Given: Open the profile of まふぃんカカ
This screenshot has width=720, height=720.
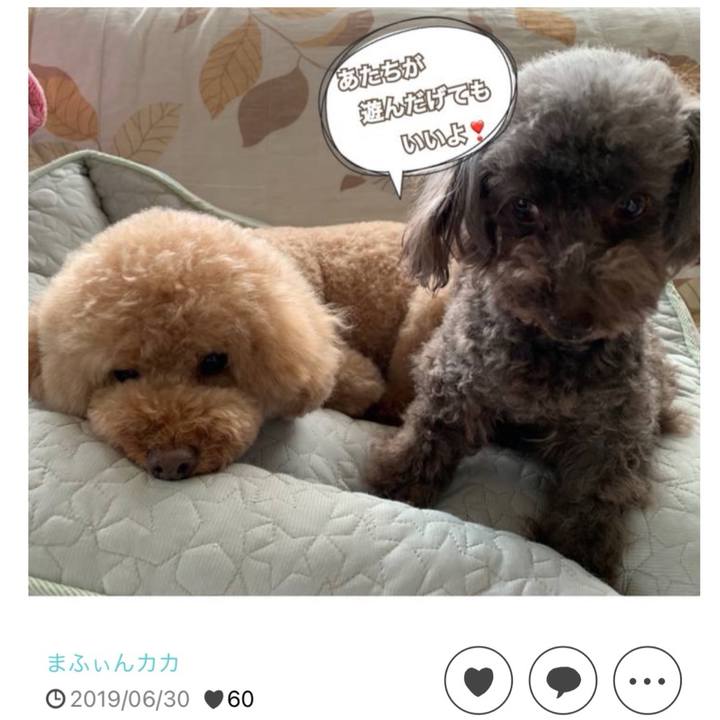Looking at the screenshot, I should [113, 663].
